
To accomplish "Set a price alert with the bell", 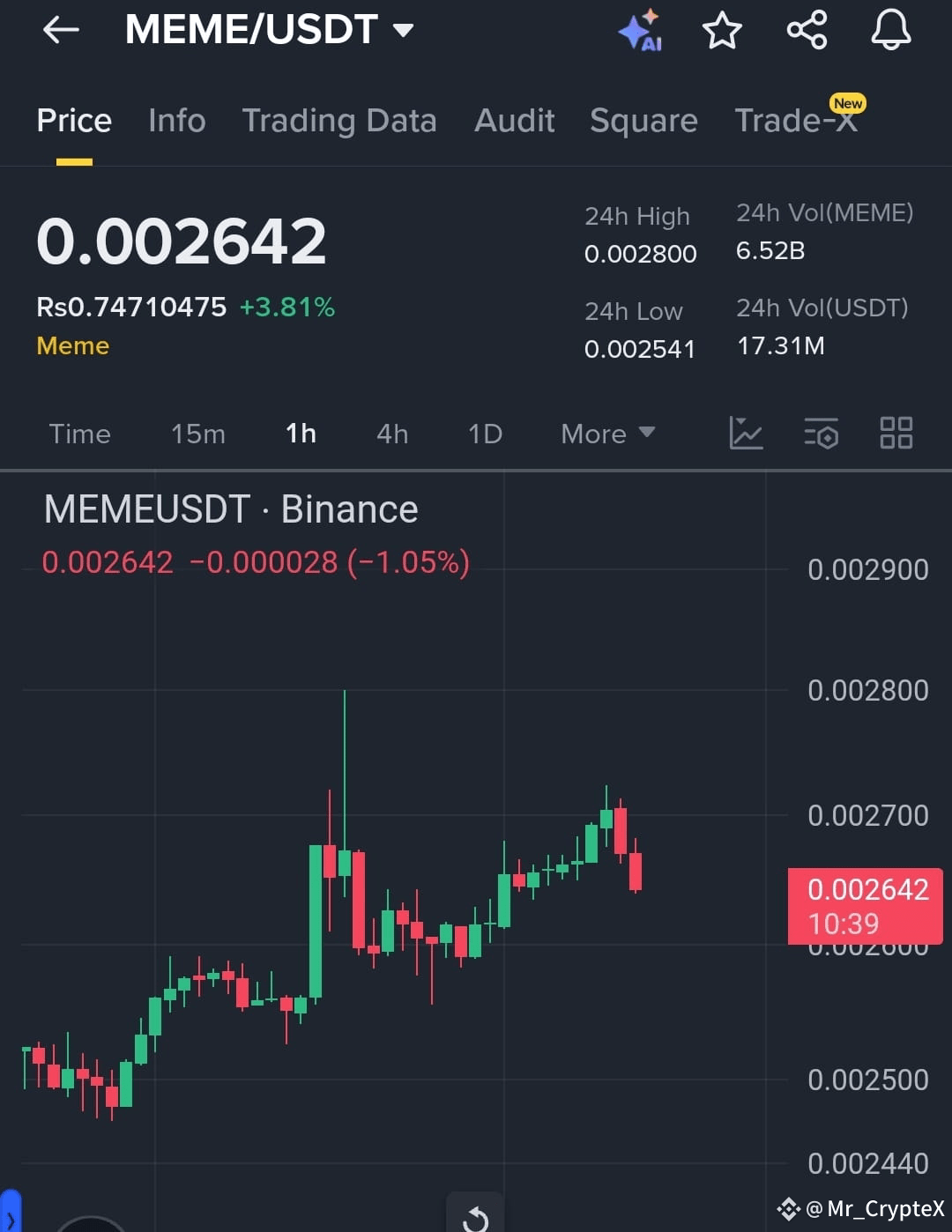I will pos(890,30).
